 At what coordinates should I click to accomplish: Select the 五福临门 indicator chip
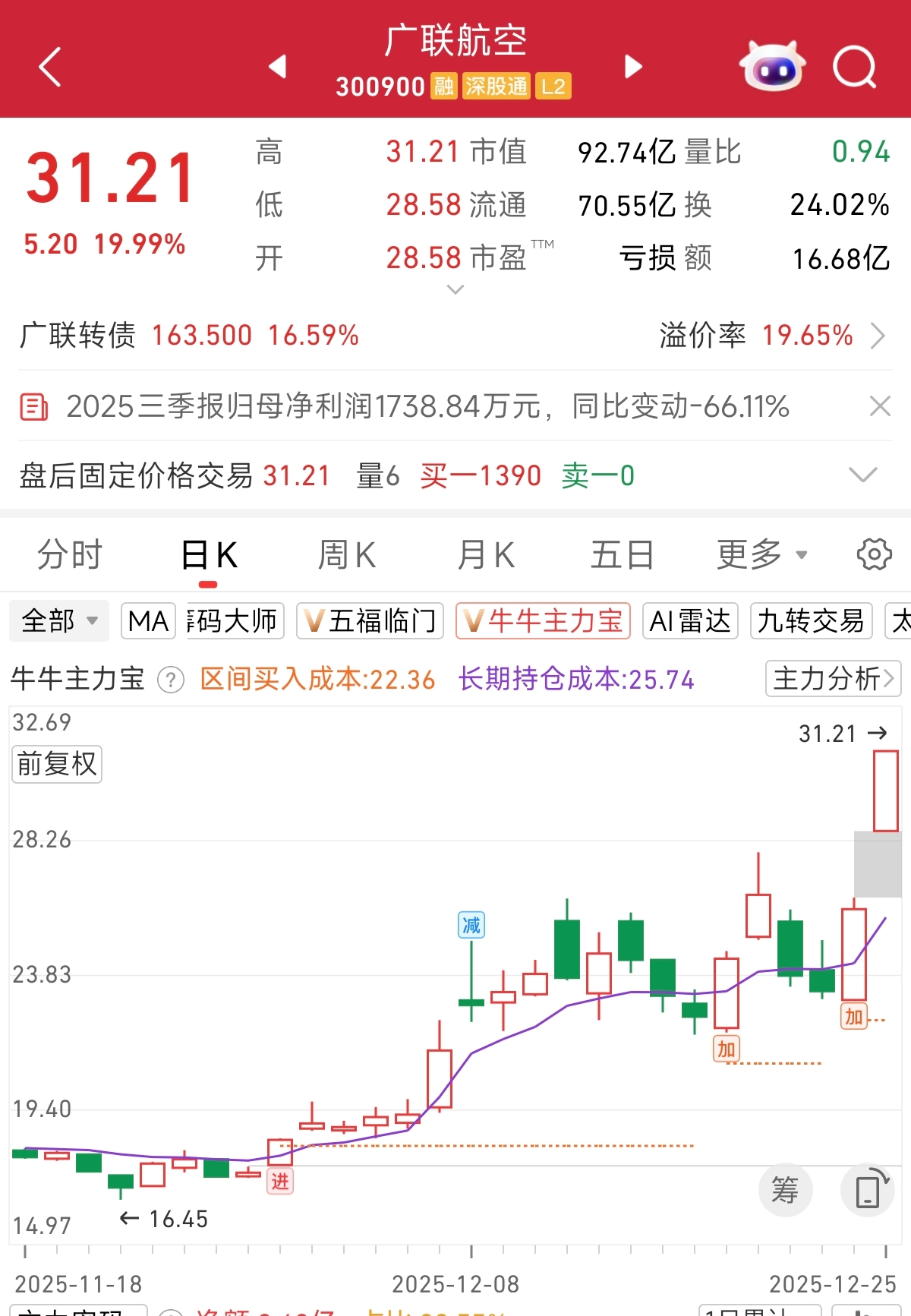pyautogui.click(x=370, y=620)
